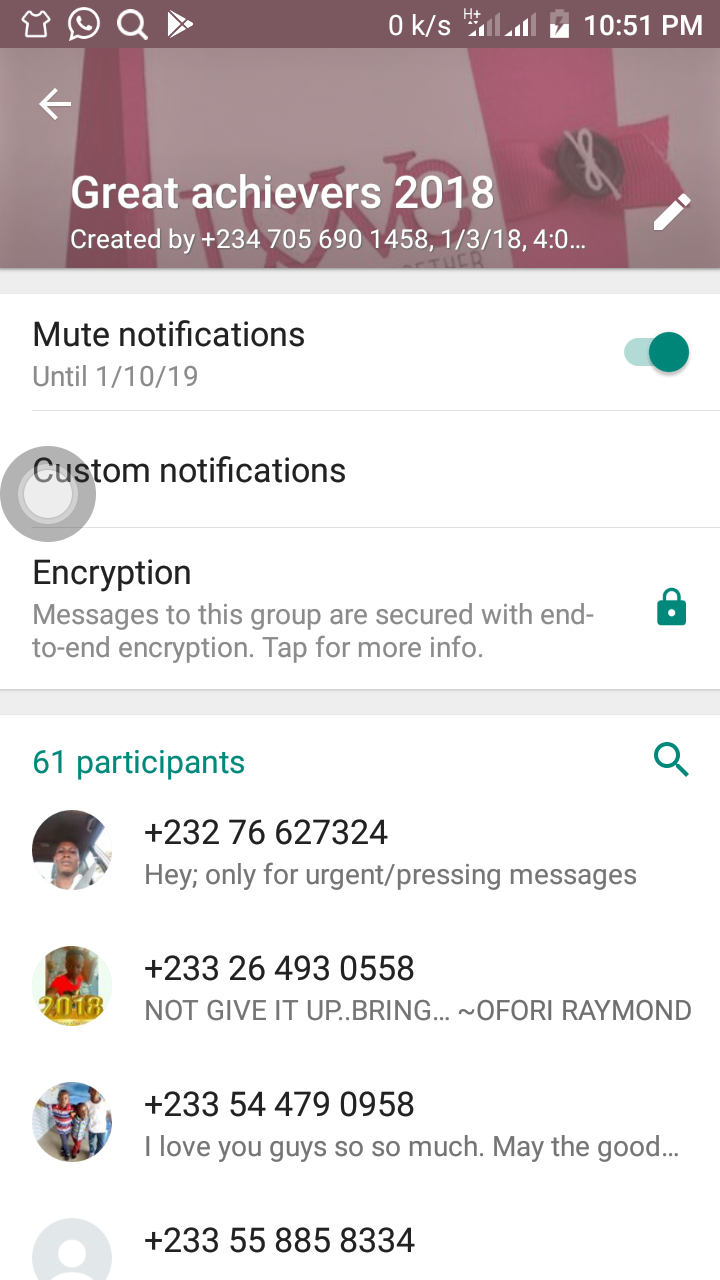Turn off Mute notifications switch
Image resolution: width=720 pixels, height=1280 pixels.
pos(657,352)
